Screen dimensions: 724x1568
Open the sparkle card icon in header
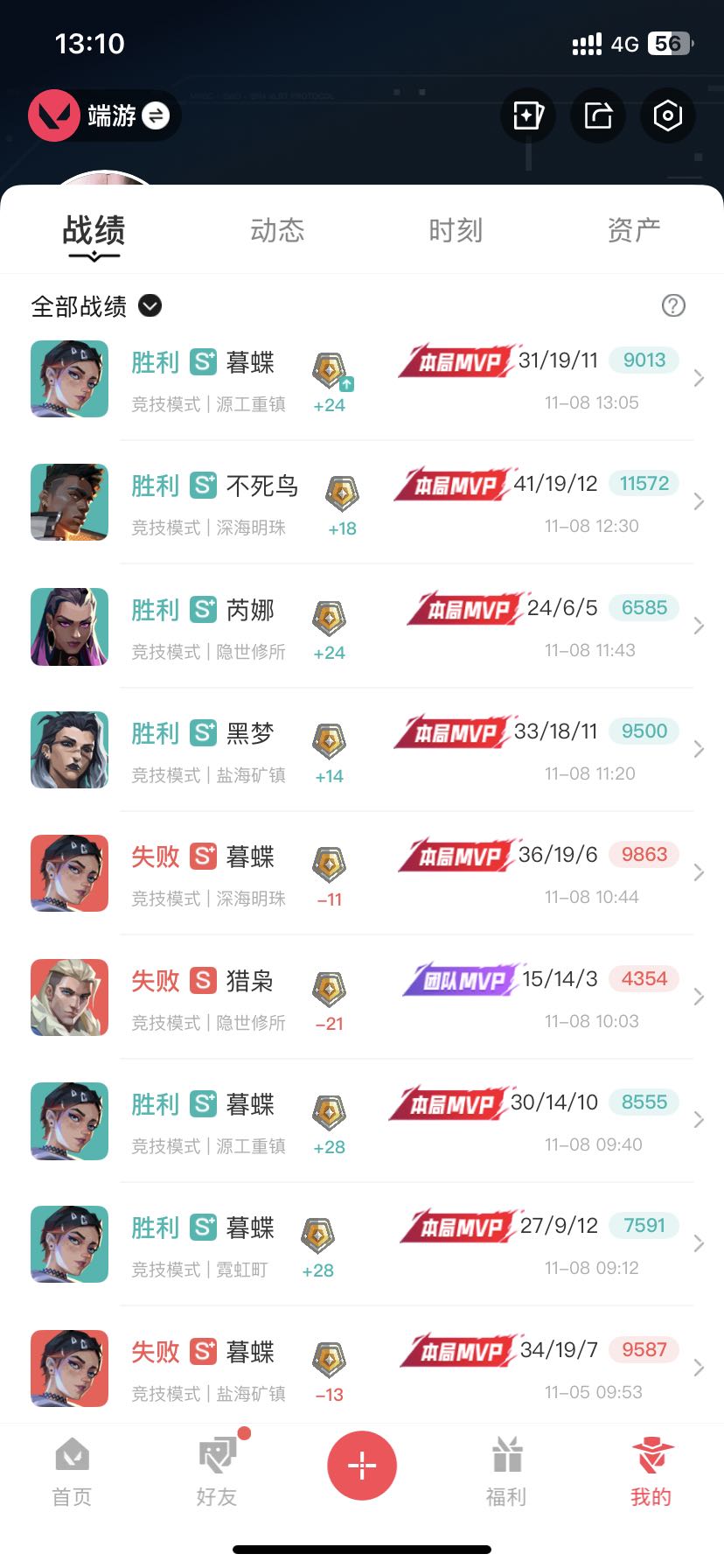528,115
